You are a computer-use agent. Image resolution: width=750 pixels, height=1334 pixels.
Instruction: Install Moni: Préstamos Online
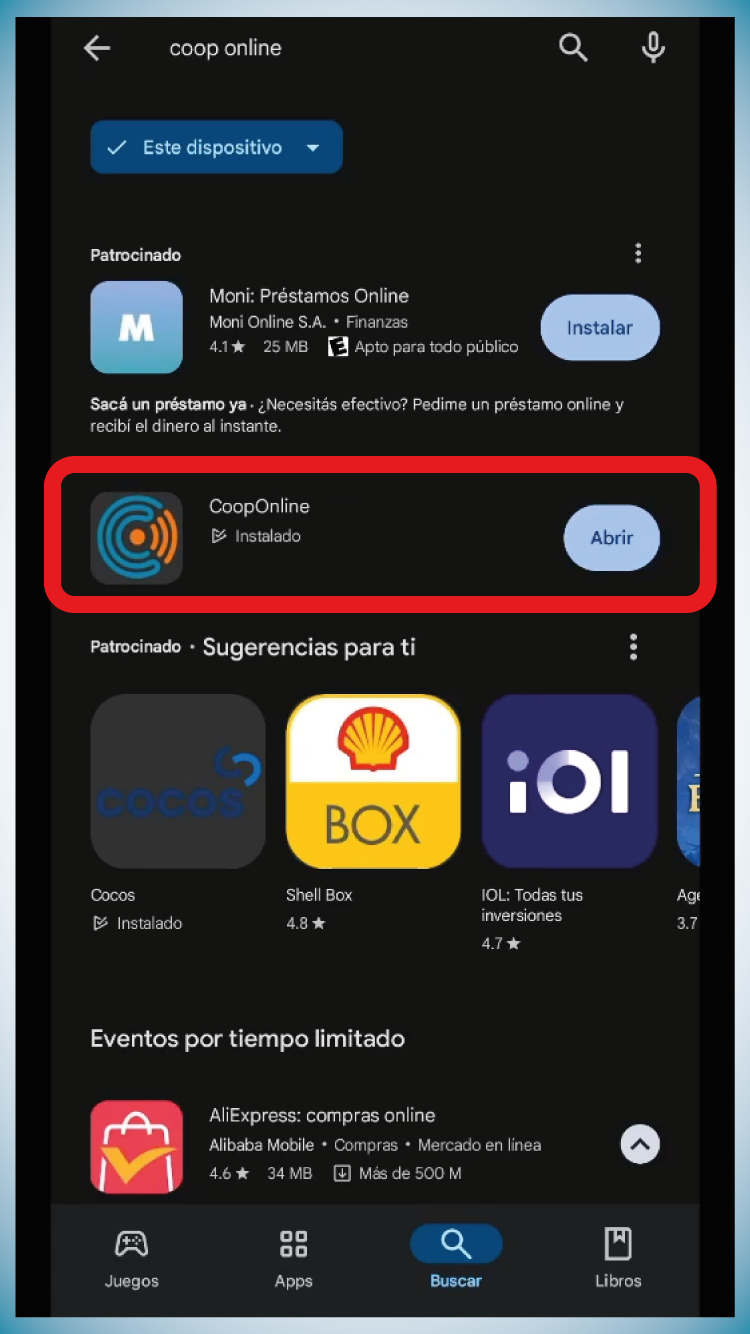click(600, 328)
